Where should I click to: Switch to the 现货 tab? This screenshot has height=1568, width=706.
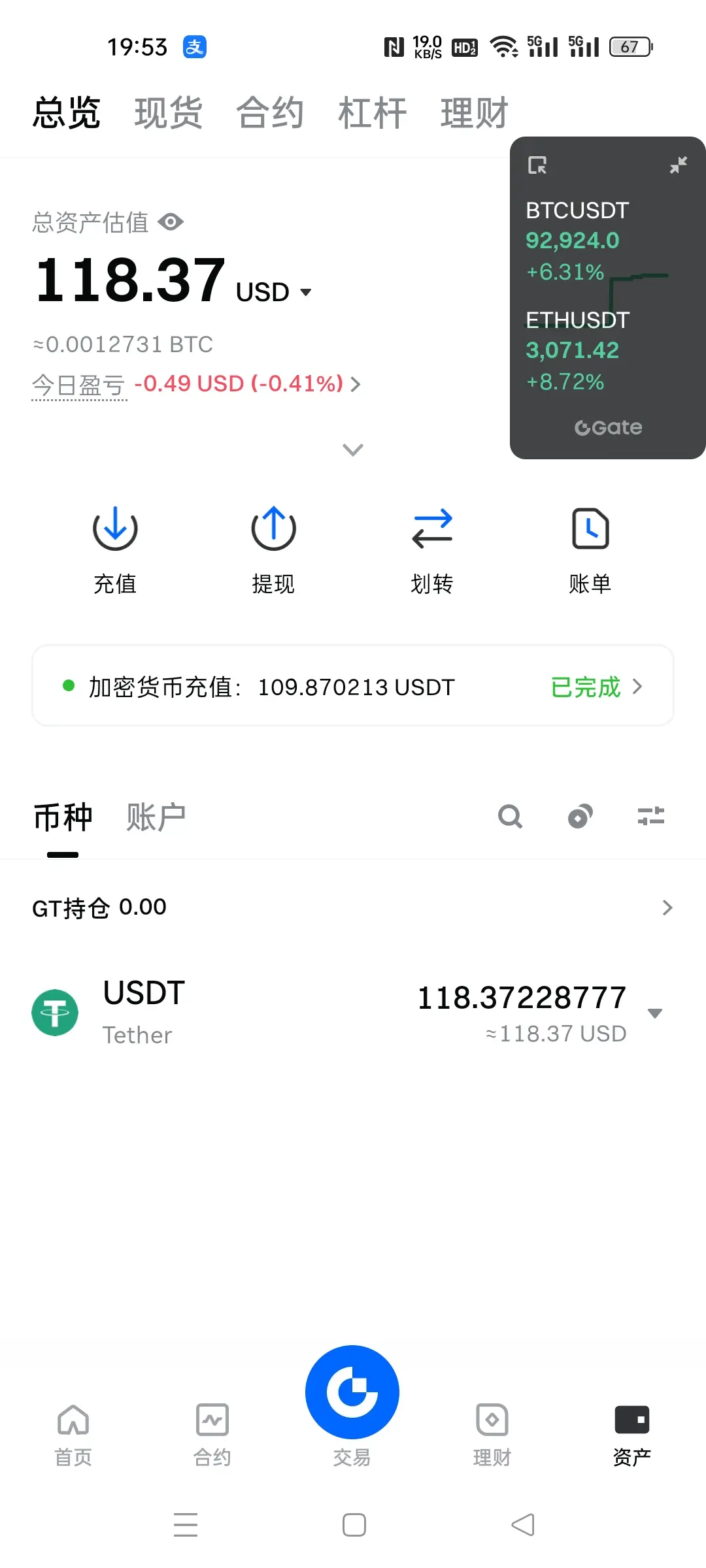point(168,113)
